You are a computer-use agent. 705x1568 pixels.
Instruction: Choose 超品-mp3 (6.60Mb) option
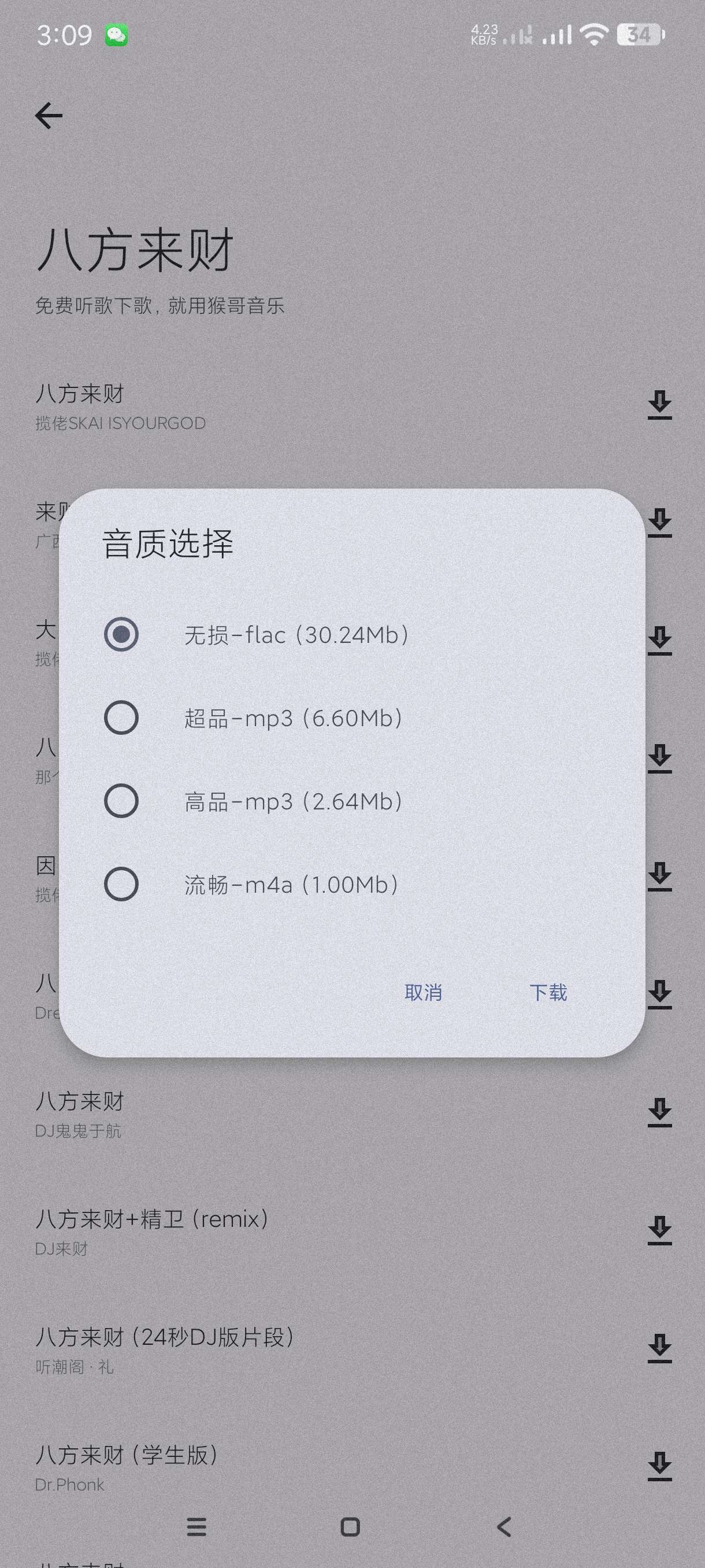click(x=121, y=718)
